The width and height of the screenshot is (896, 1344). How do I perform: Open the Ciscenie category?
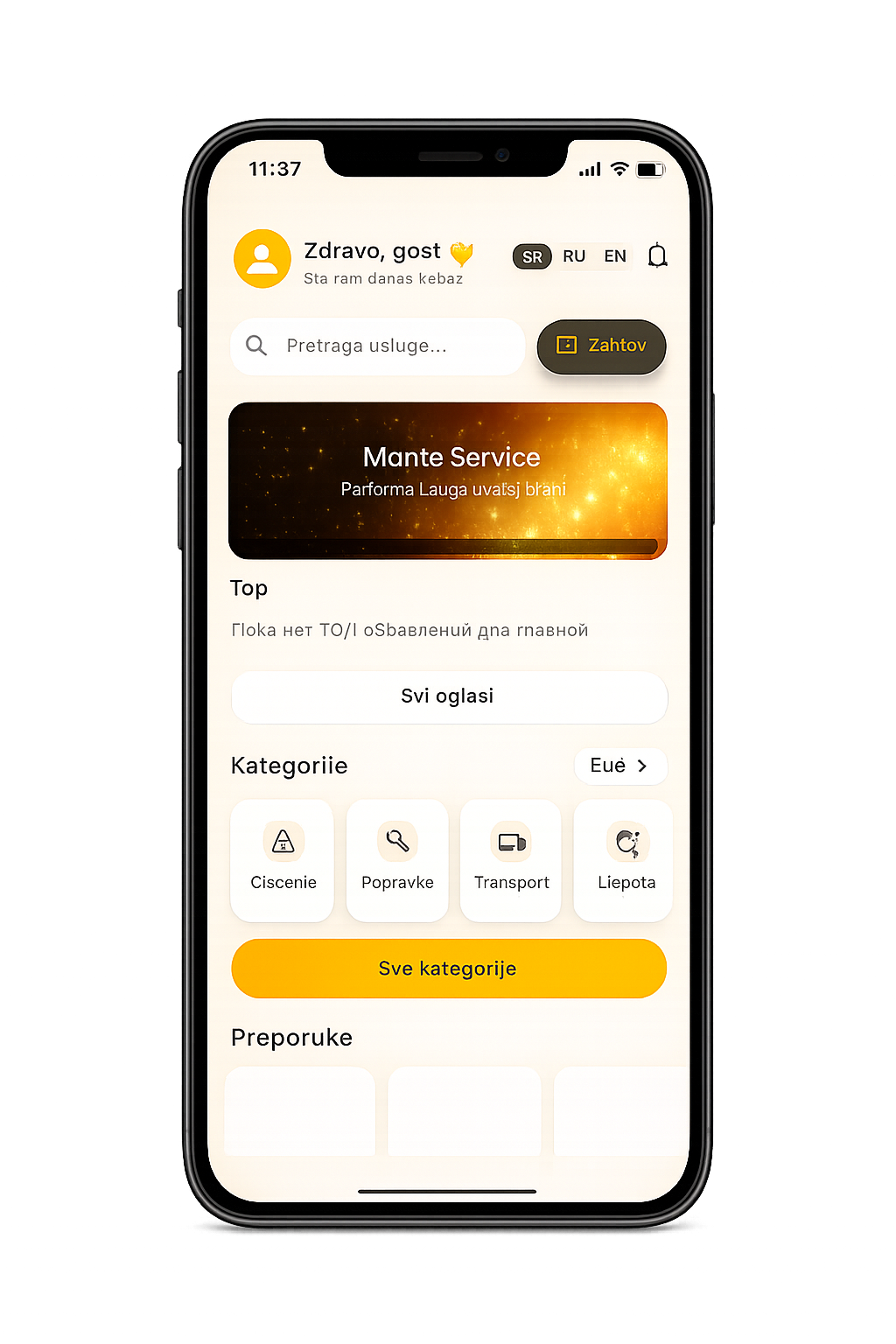[x=283, y=860]
